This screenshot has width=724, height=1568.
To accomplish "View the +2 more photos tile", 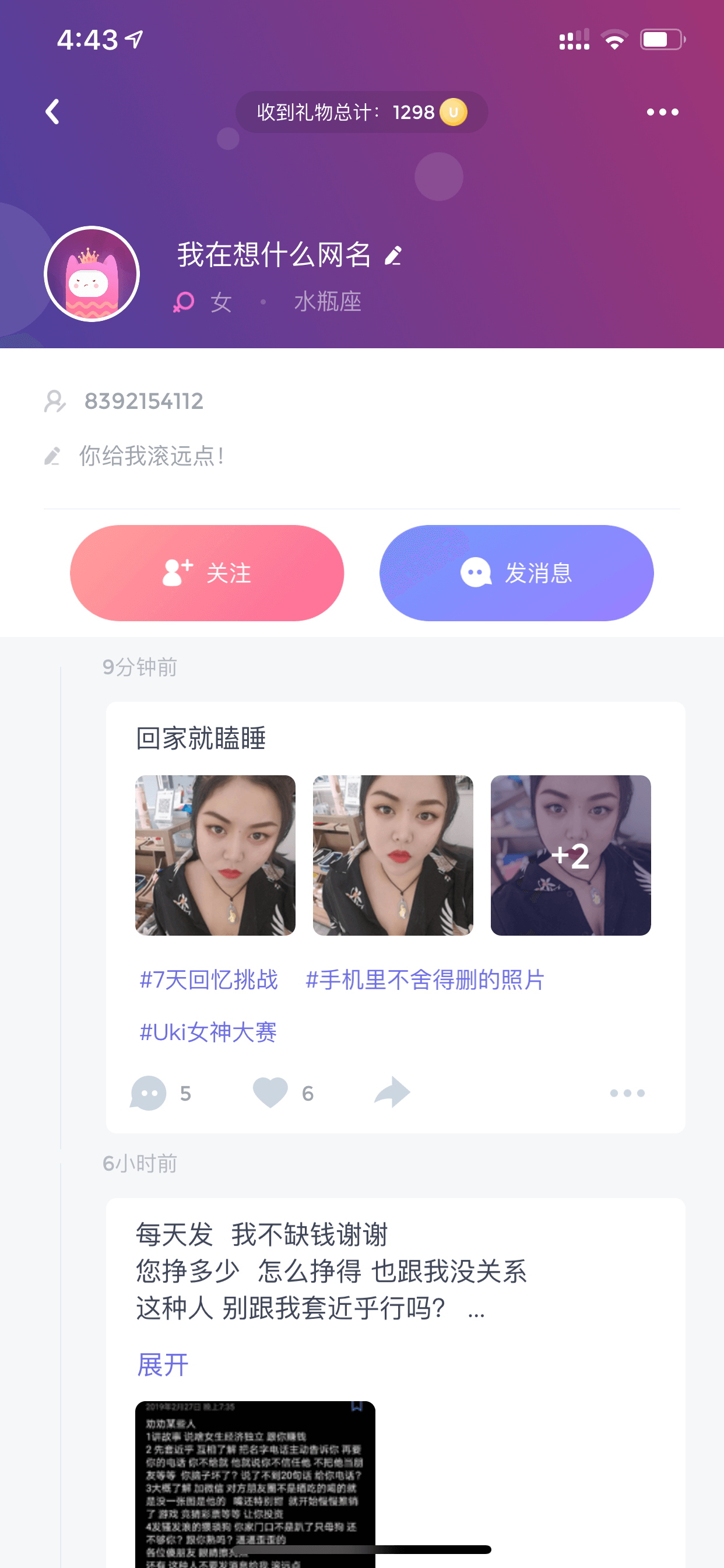I will pyautogui.click(x=571, y=855).
